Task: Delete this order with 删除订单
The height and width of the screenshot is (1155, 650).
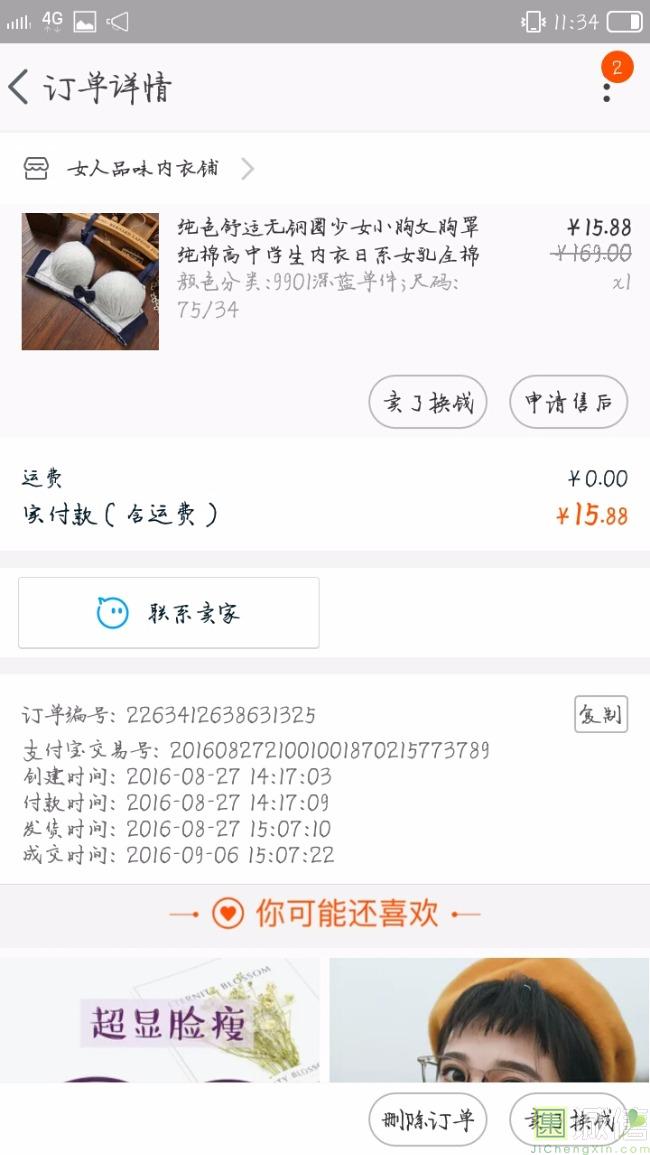Action: [x=428, y=1119]
